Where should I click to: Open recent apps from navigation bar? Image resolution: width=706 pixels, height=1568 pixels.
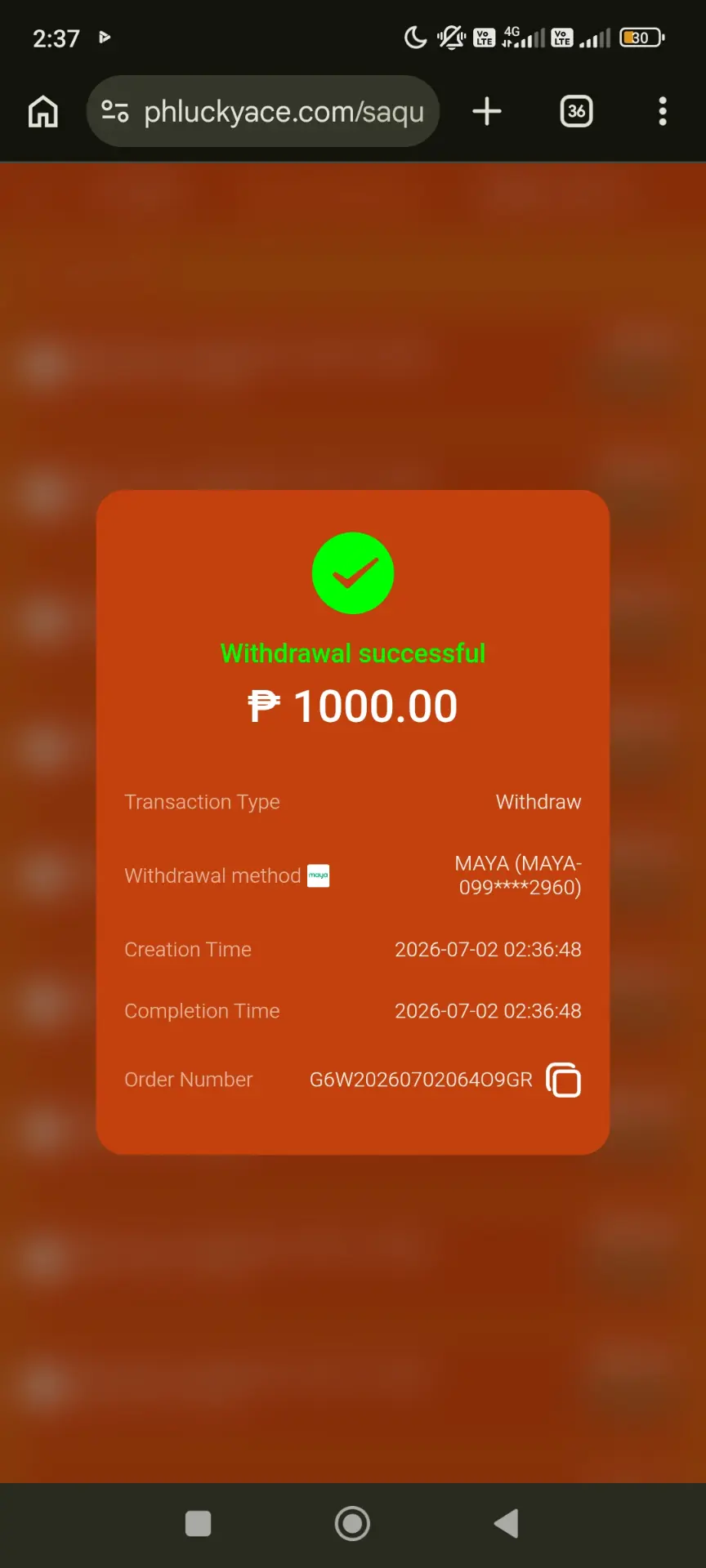199,1523
